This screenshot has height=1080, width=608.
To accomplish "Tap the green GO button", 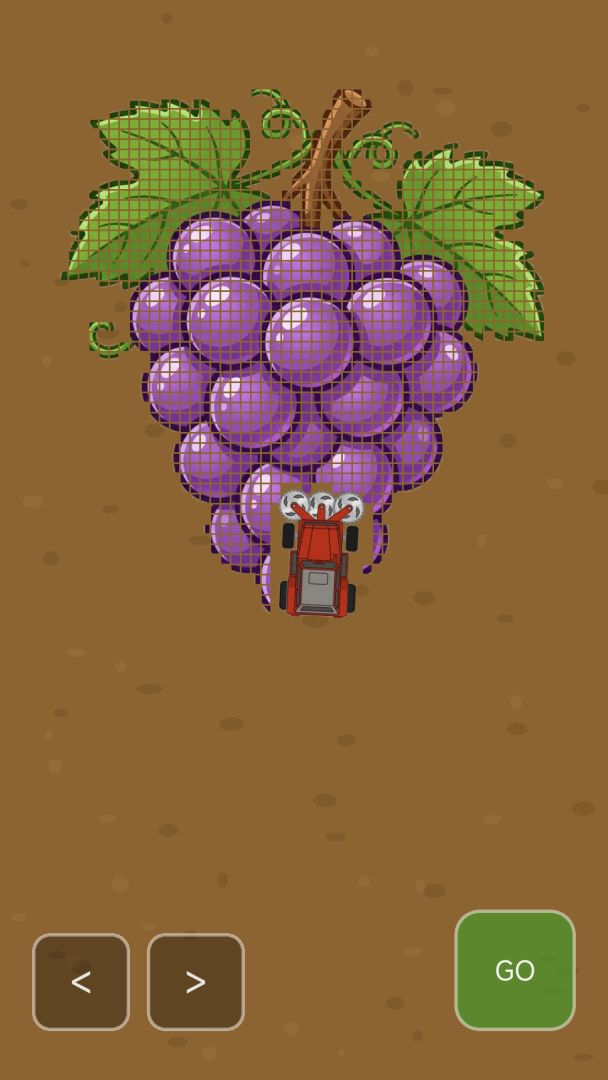I will pyautogui.click(x=514, y=970).
